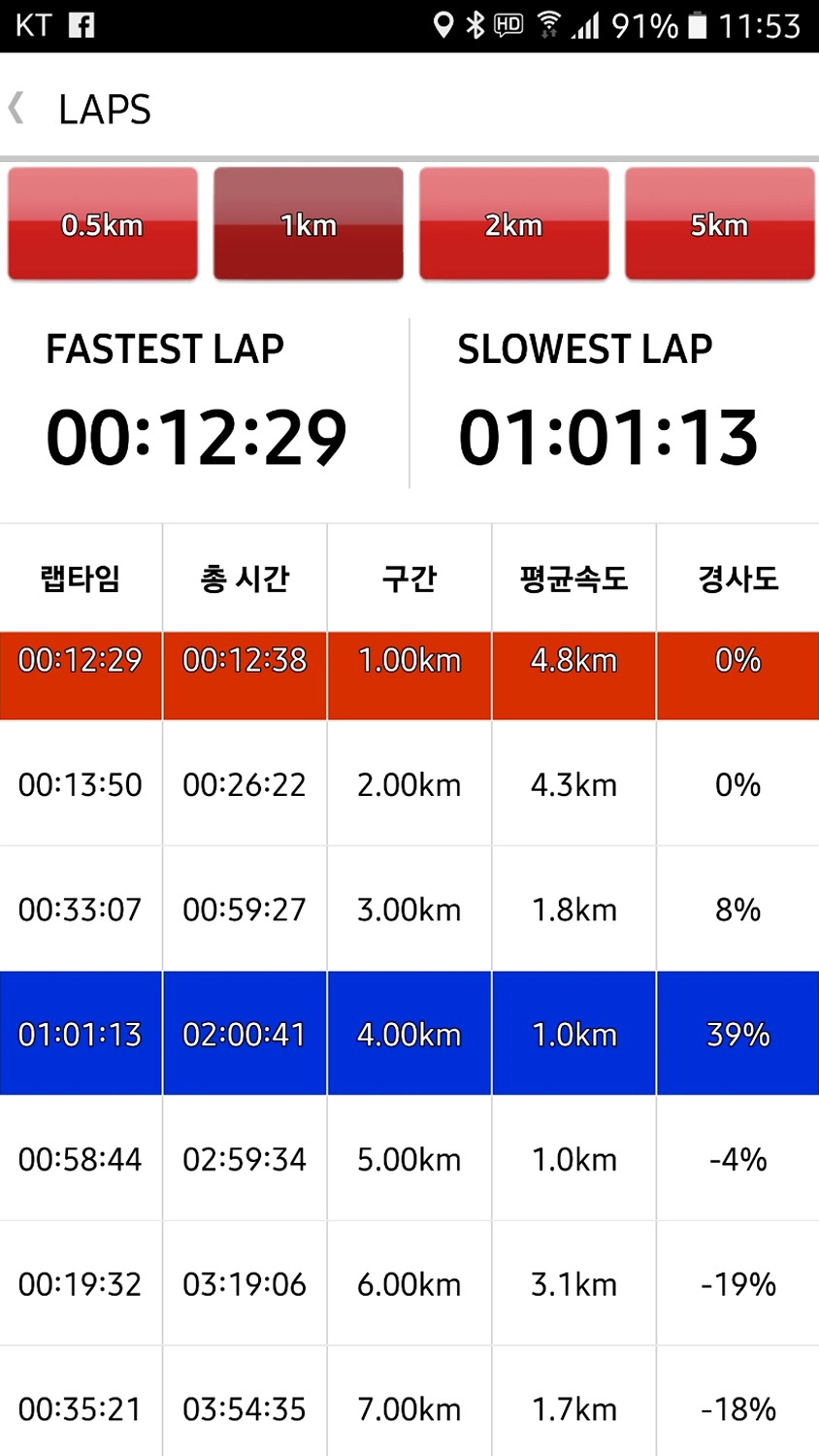Show laps by 5km interval
This screenshot has height=1456, width=819.
click(x=719, y=224)
